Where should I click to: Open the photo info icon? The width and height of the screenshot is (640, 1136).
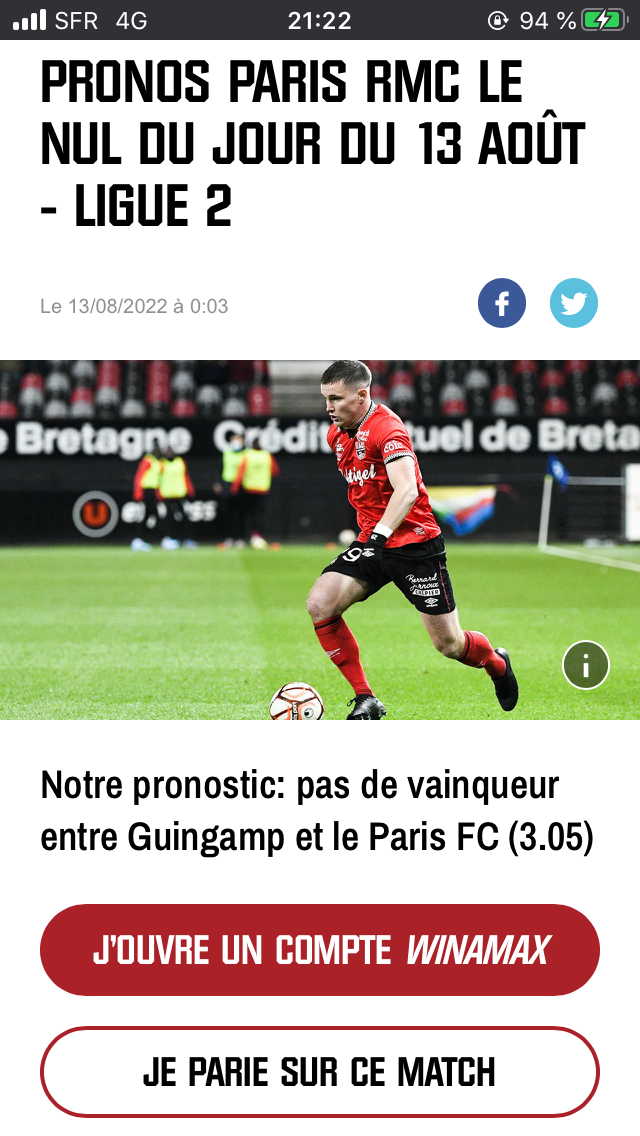586,665
